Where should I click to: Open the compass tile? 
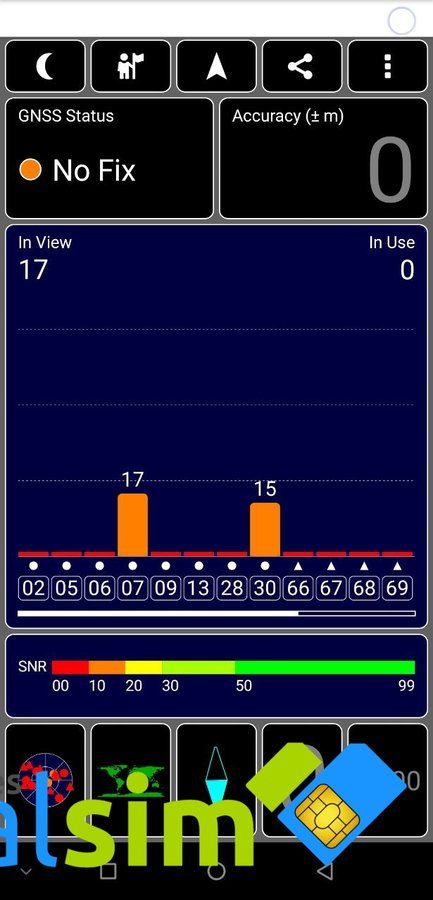pos(216,779)
